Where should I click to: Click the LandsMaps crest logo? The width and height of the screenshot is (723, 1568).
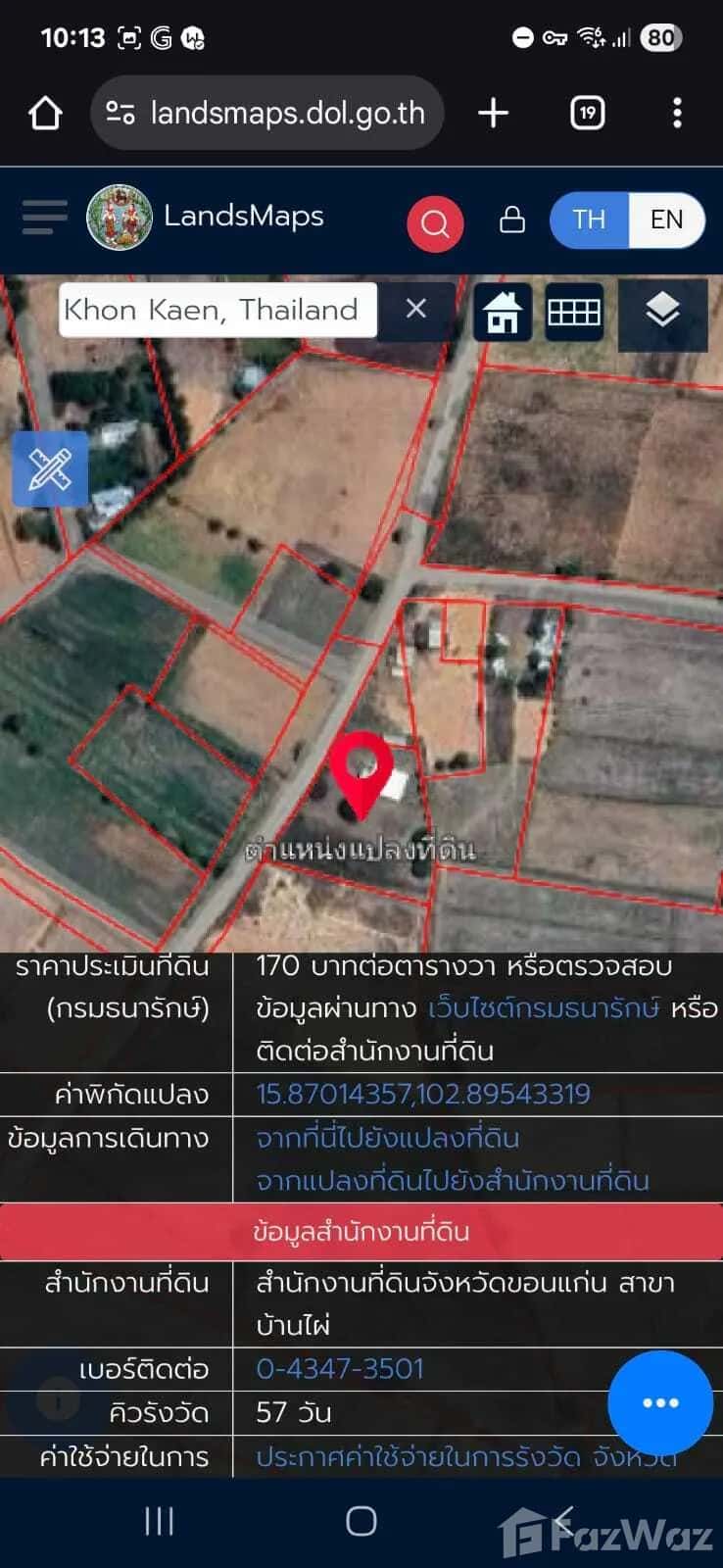[119, 218]
